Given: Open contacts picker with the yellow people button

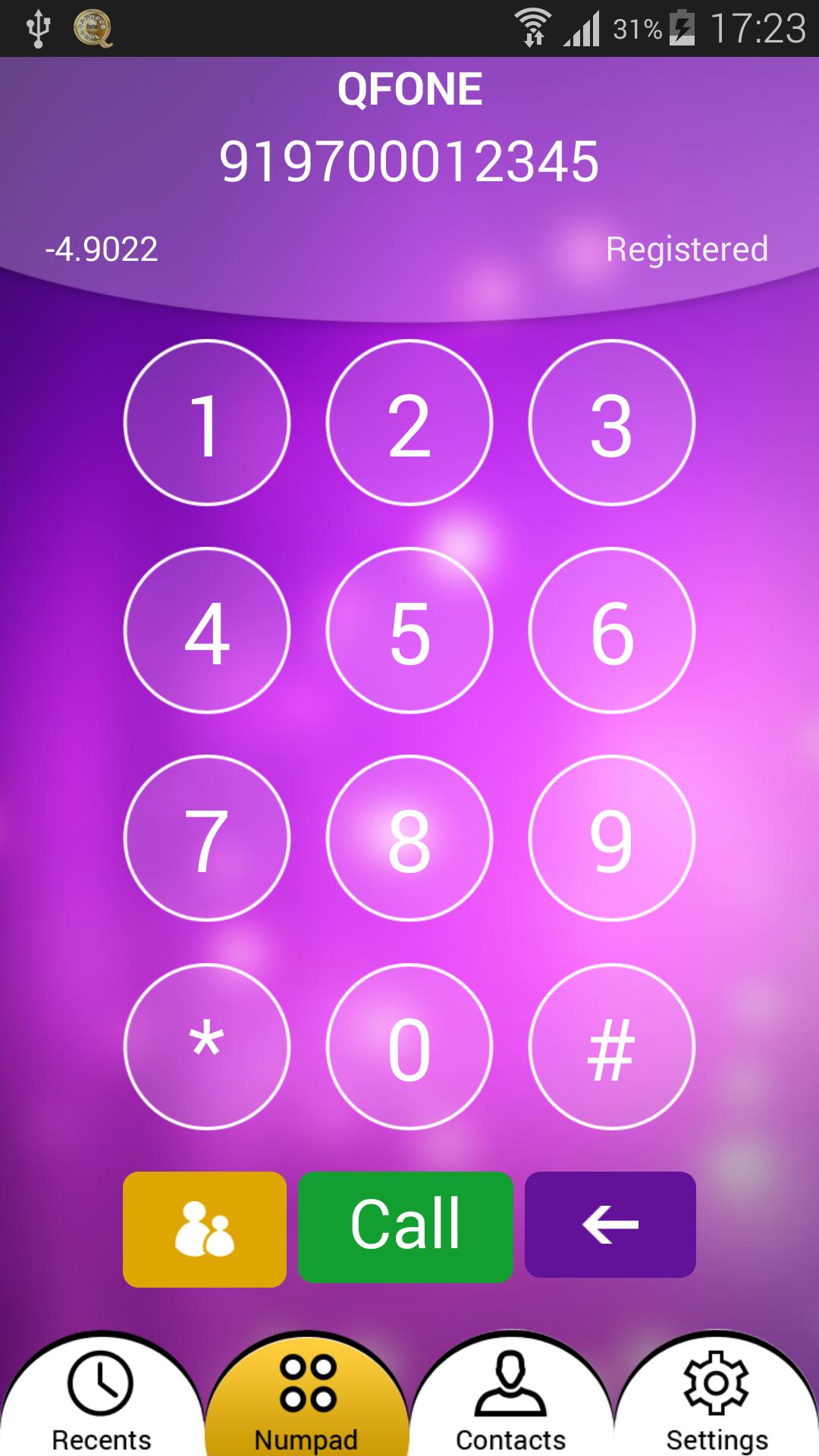Looking at the screenshot, I should pos(205,1229).
